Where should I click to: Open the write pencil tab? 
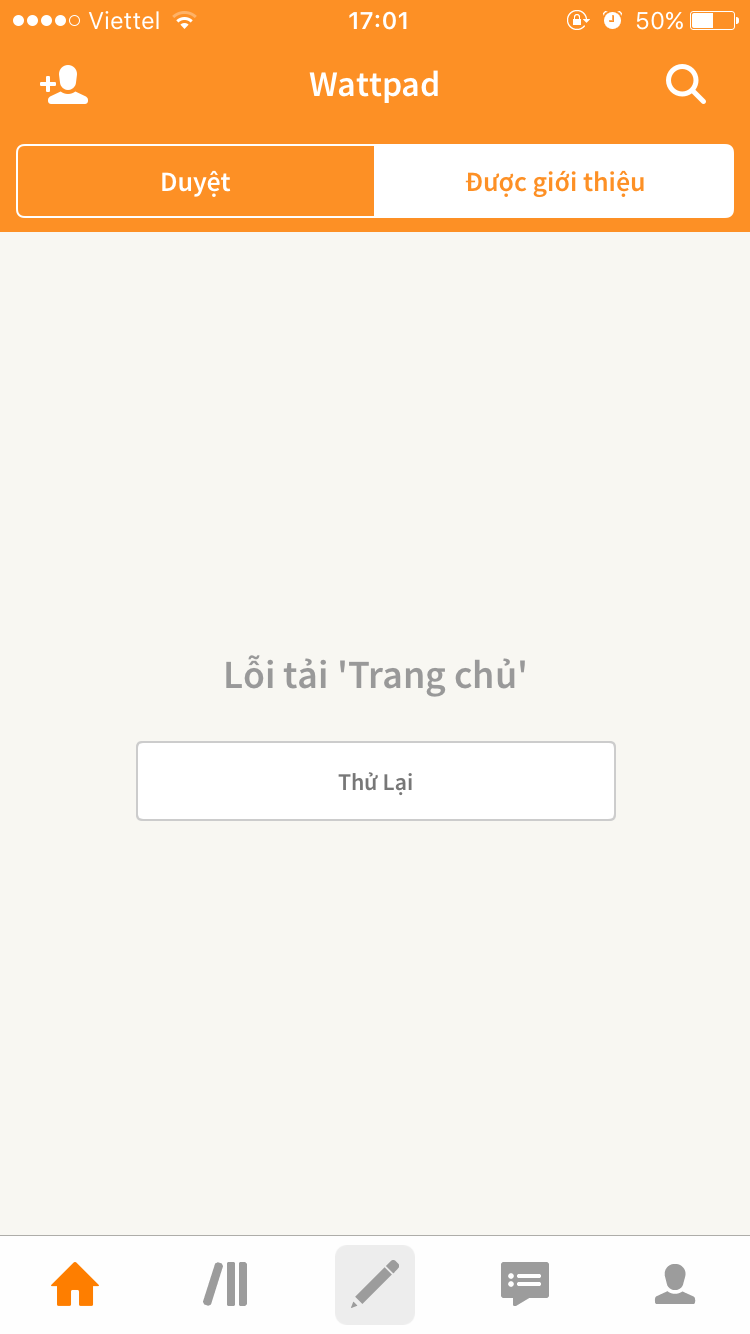(x=375, y=1284)
